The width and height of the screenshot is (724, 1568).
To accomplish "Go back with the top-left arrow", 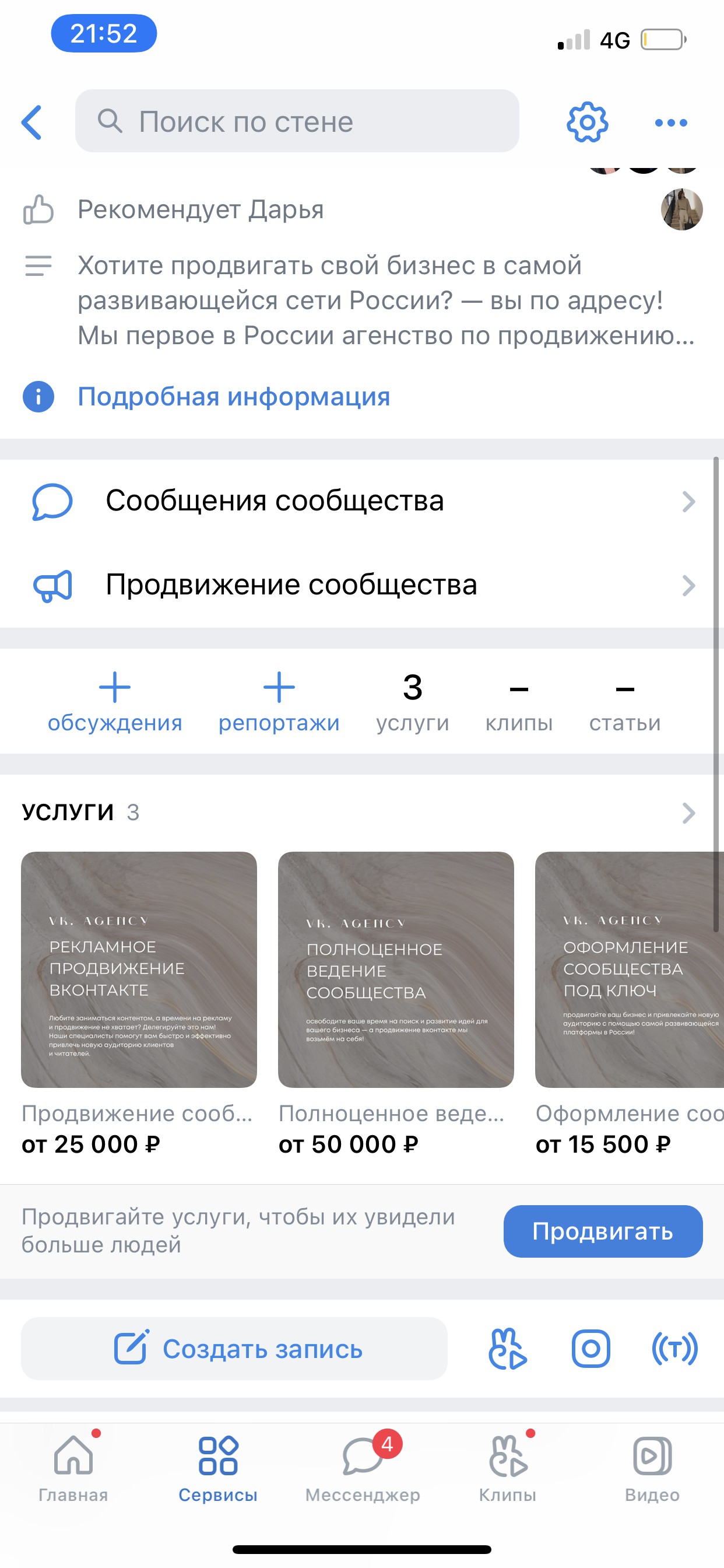I will (x=31, y=123).
